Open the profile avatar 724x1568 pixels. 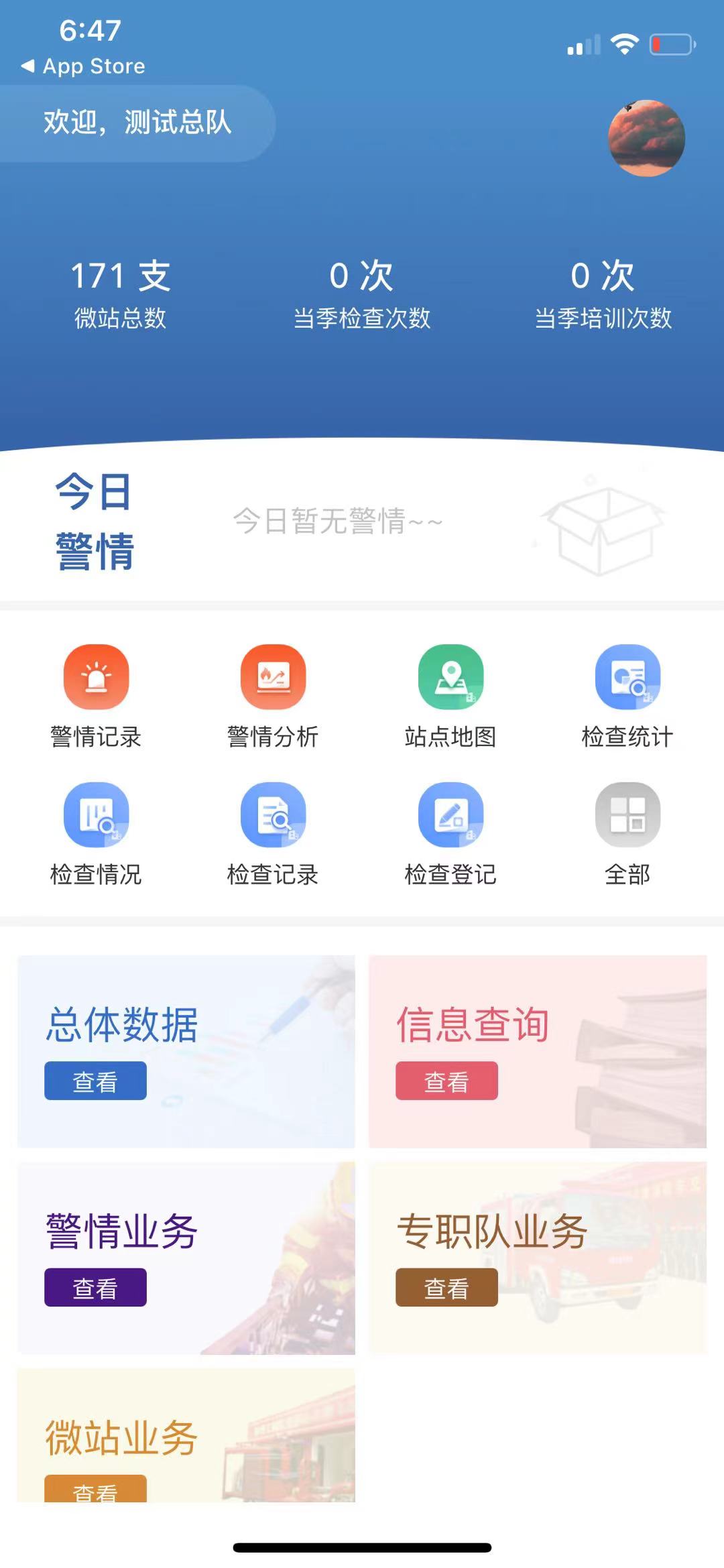[x=646, y=138]
